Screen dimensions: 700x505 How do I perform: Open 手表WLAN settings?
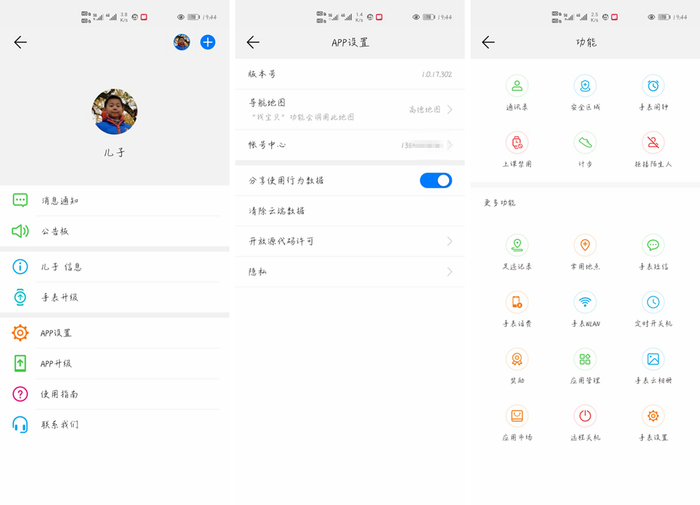585,309
